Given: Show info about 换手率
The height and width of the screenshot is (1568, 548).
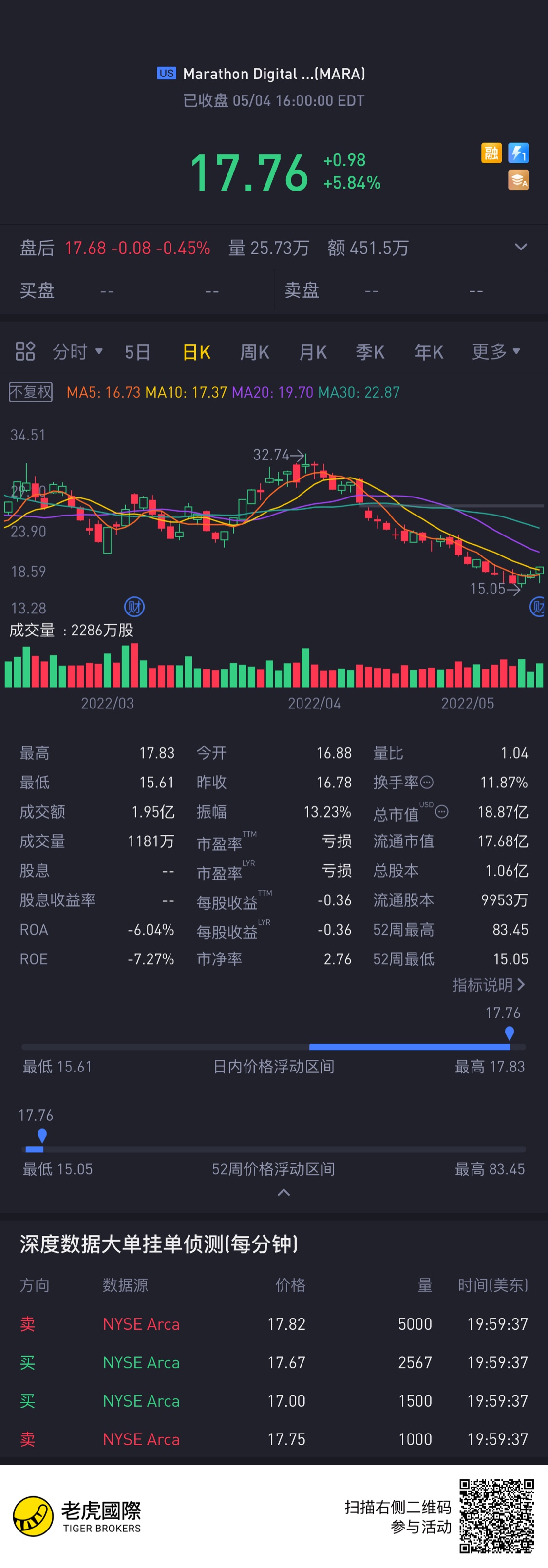Looking at the screenshot, I should tap(427, 782).
